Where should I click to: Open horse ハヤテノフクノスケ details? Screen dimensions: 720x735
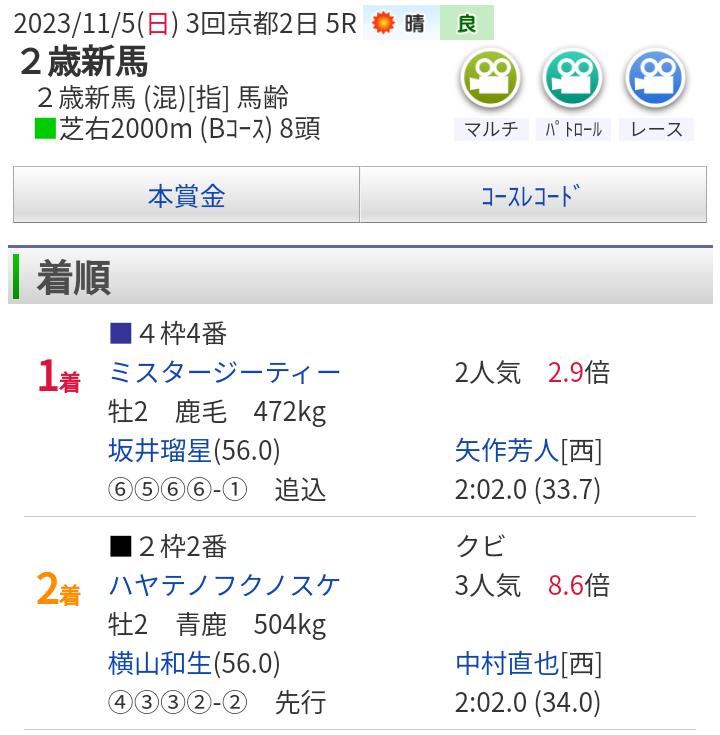pyautogui.click(x=225, y=585)
